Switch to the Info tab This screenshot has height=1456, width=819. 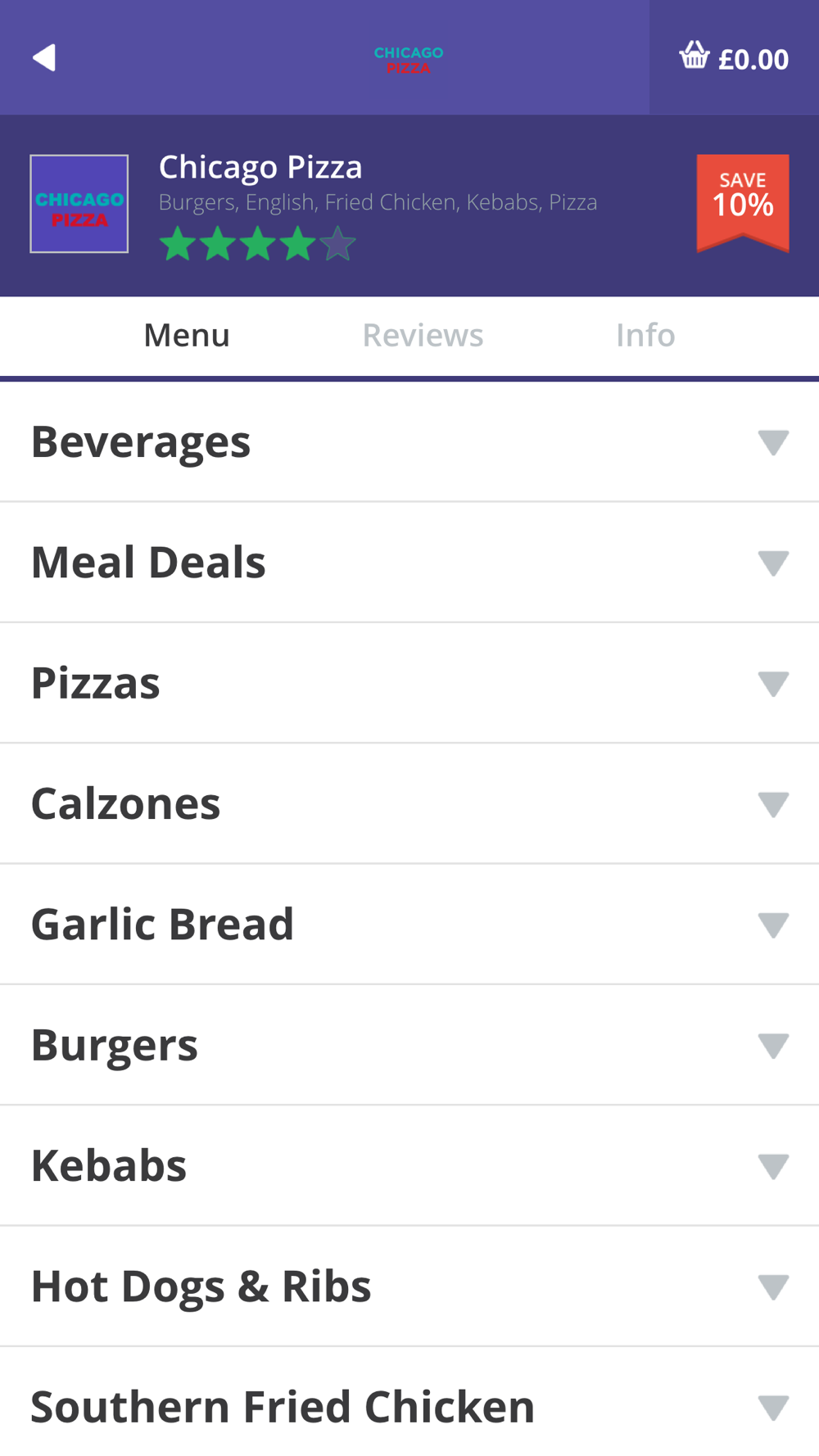pos(645,336)
